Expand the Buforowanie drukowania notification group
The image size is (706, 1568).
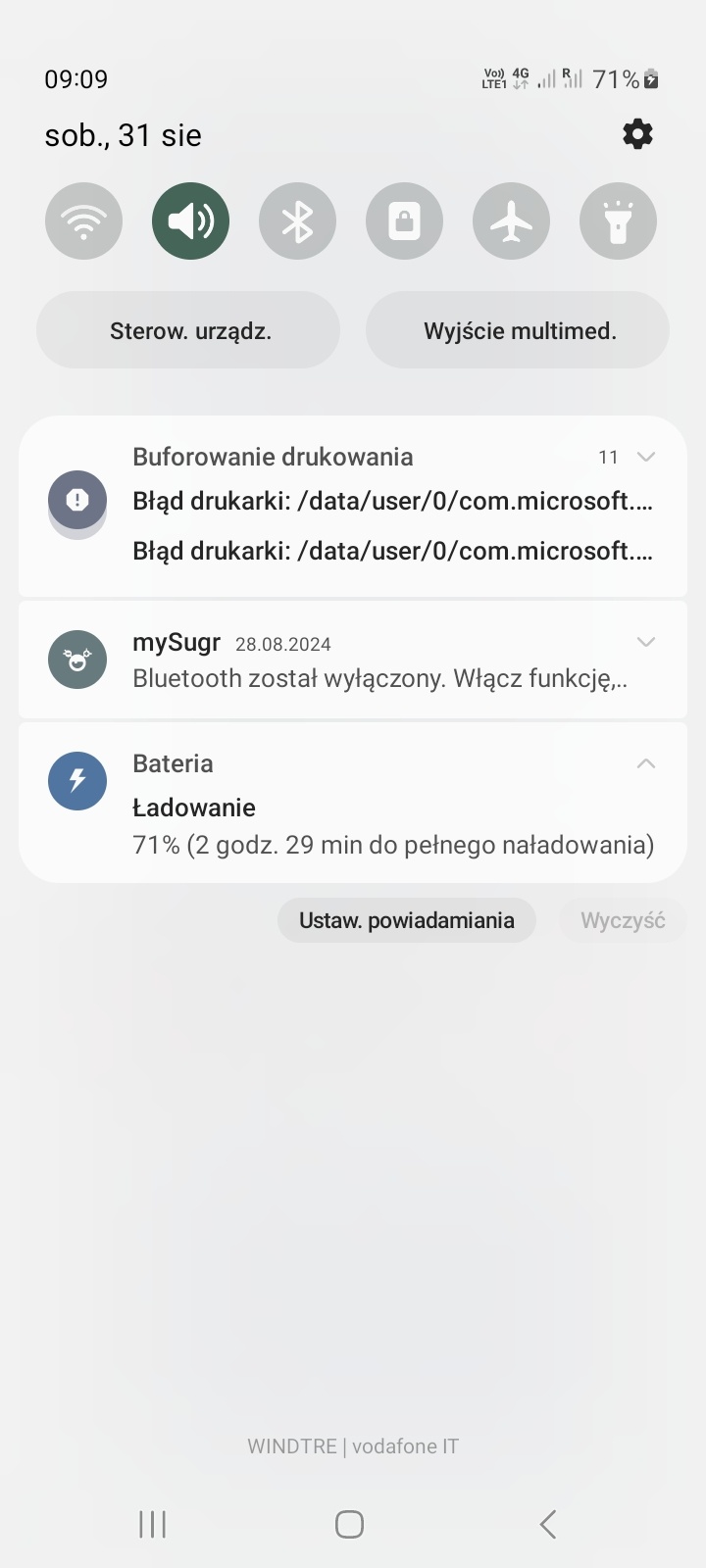[645, 457]
